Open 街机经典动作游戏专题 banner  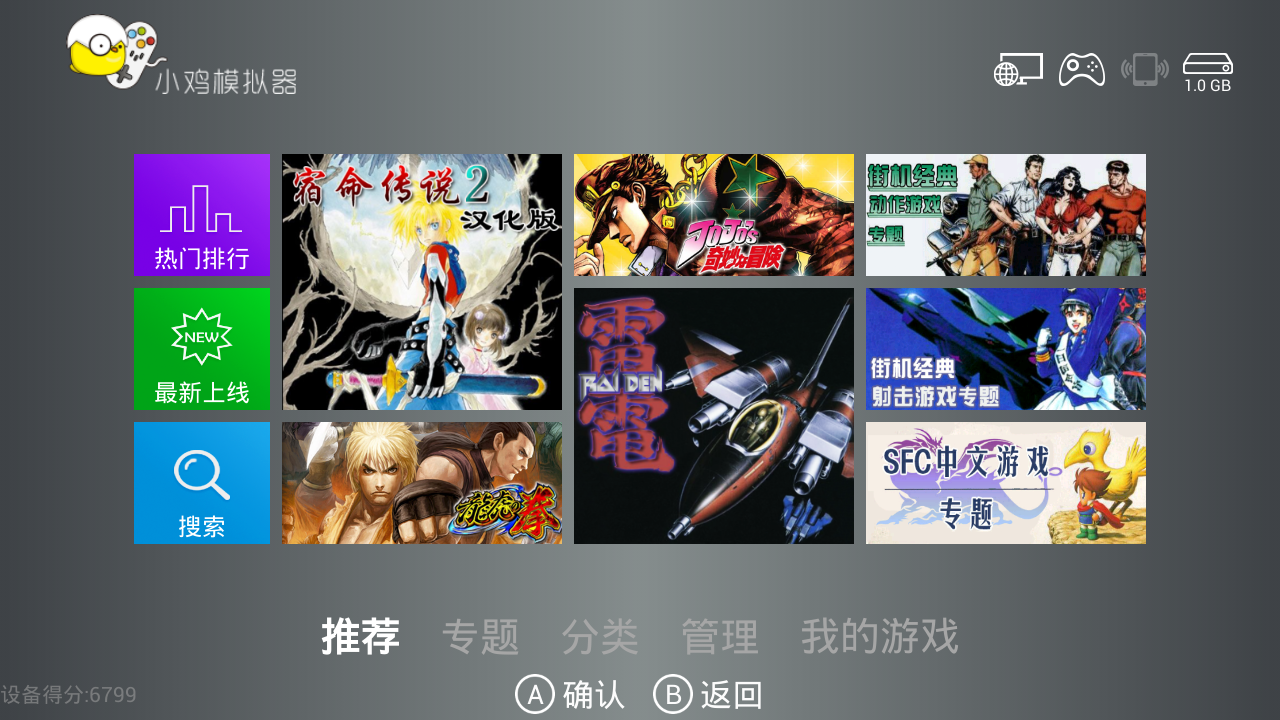pos(1006,215)
